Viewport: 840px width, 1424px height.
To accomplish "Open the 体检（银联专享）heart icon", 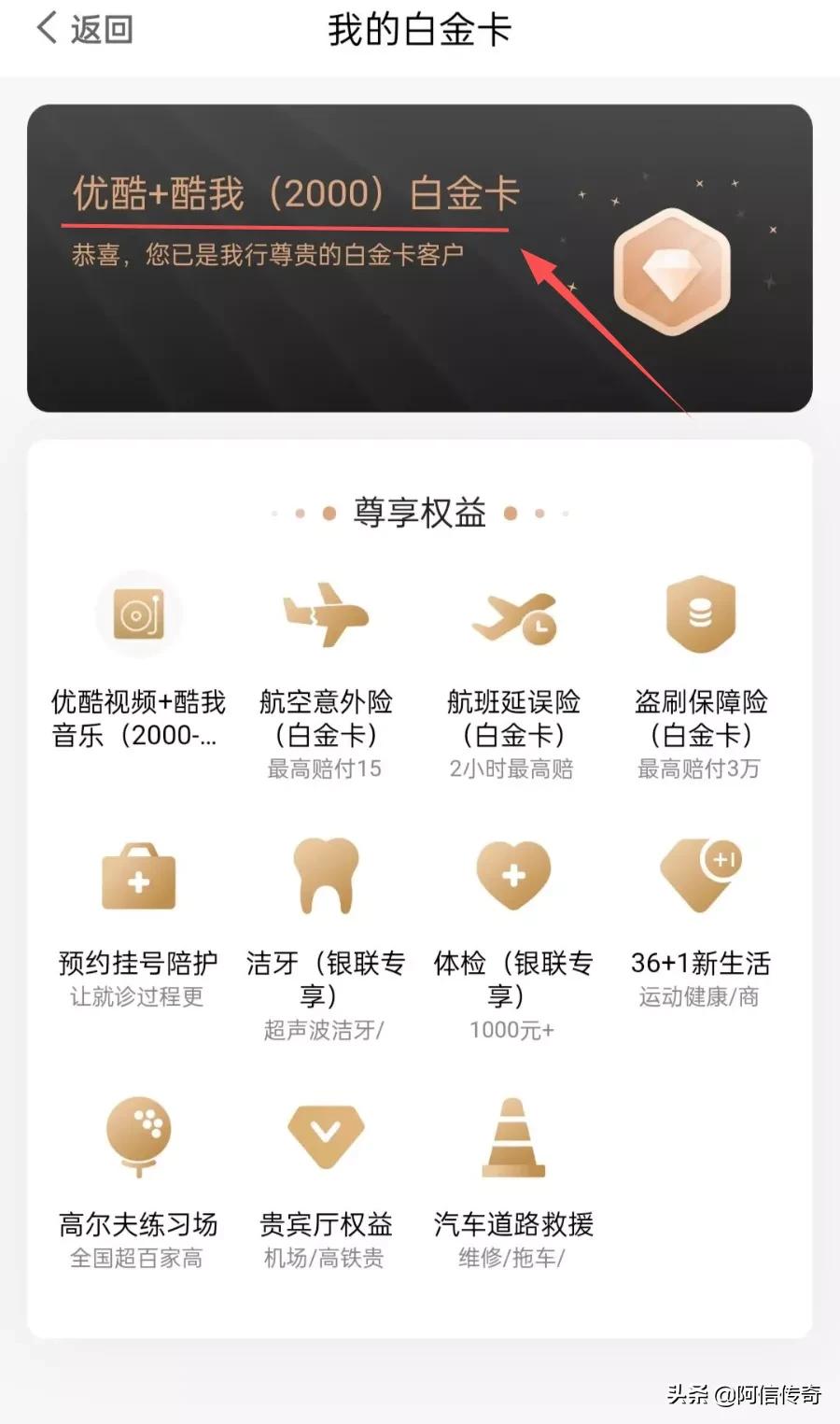I will click(513, 876).
